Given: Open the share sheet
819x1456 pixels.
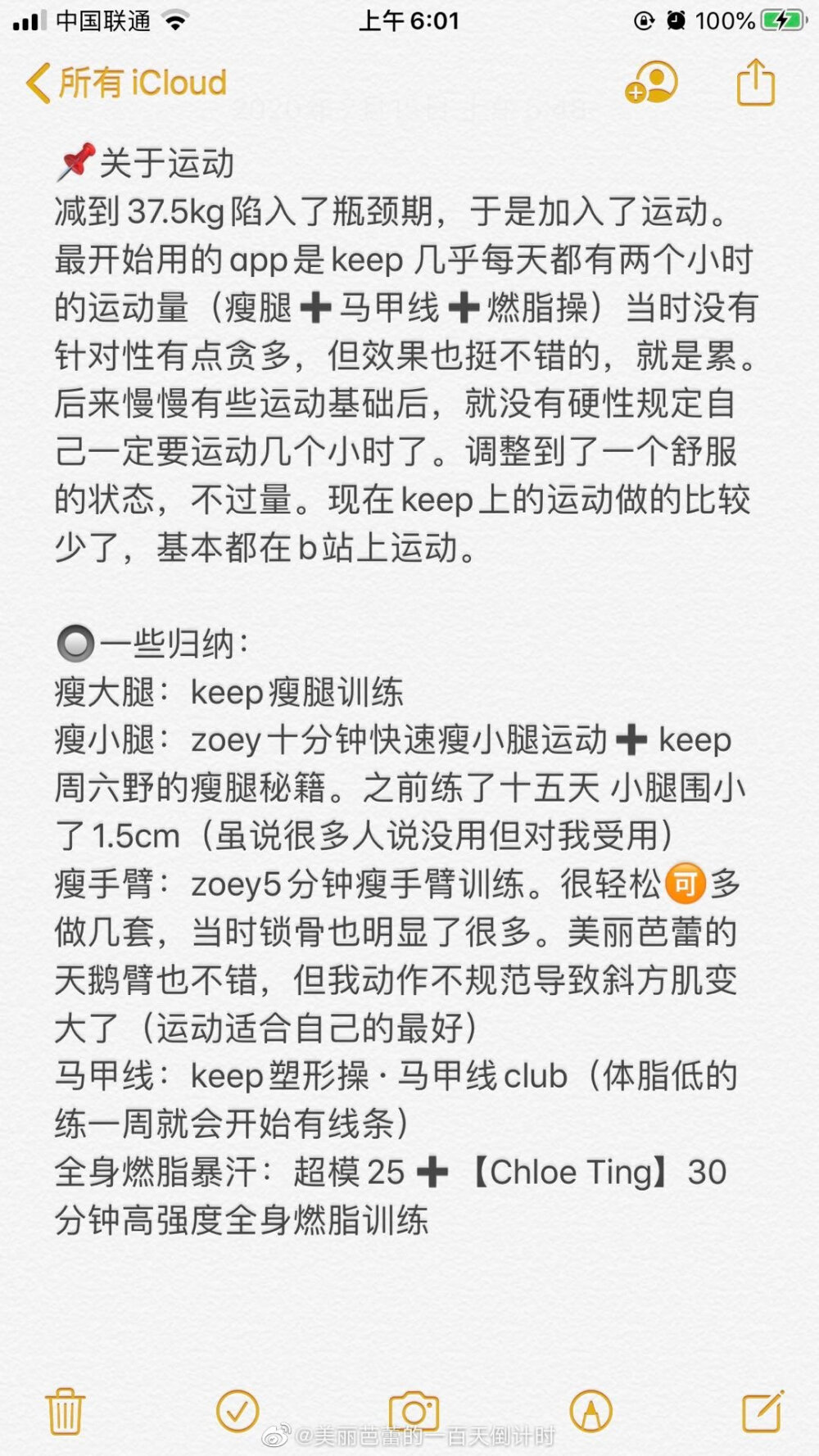Looking at the screenshot, I should click(755, 82).
